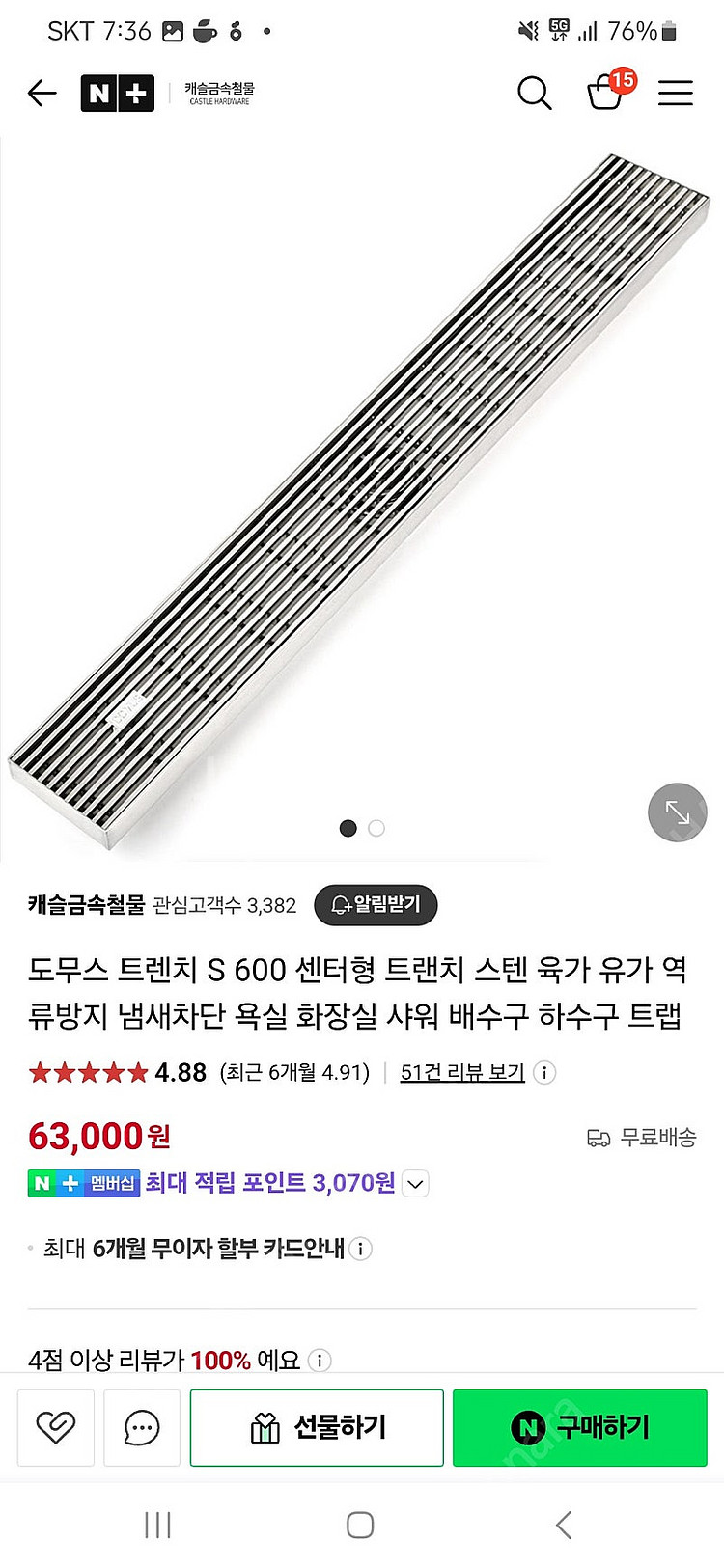Screen dimensions: 724x1568
Task: Expand the 최대 적립 포인트 details chevron
Action: (x=415, y=1183)
